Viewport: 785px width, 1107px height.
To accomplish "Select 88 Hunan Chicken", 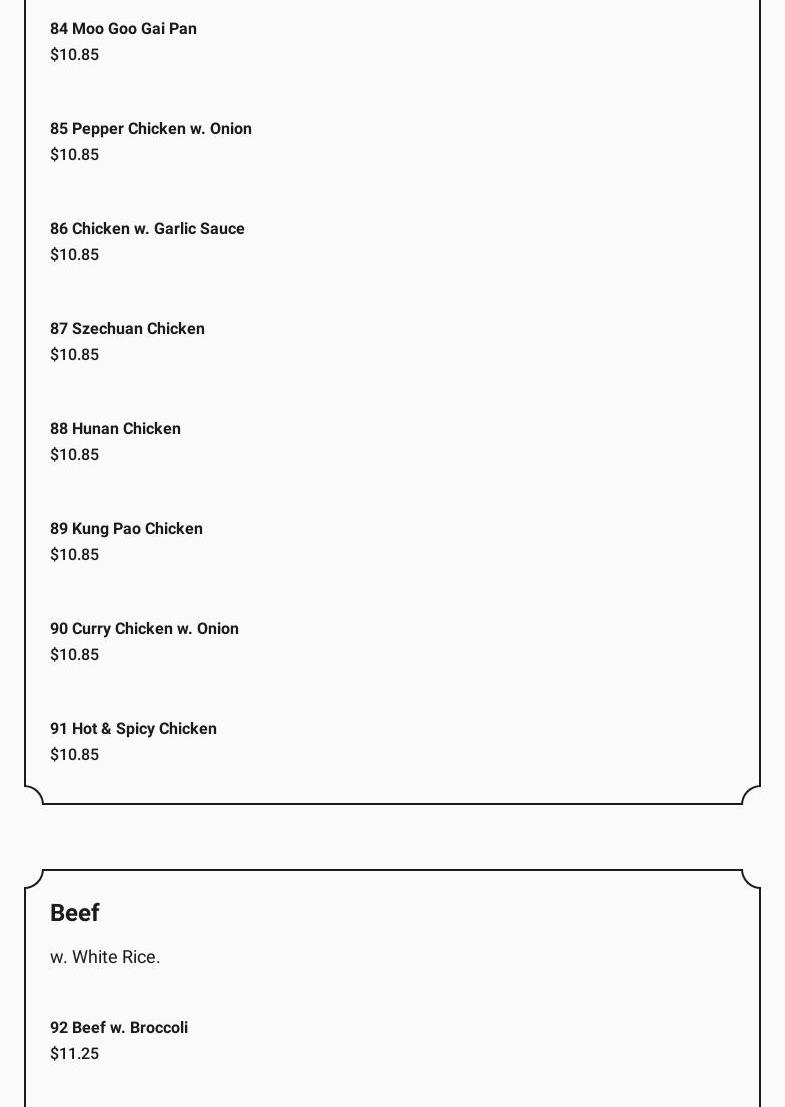I will coord(115,429).
